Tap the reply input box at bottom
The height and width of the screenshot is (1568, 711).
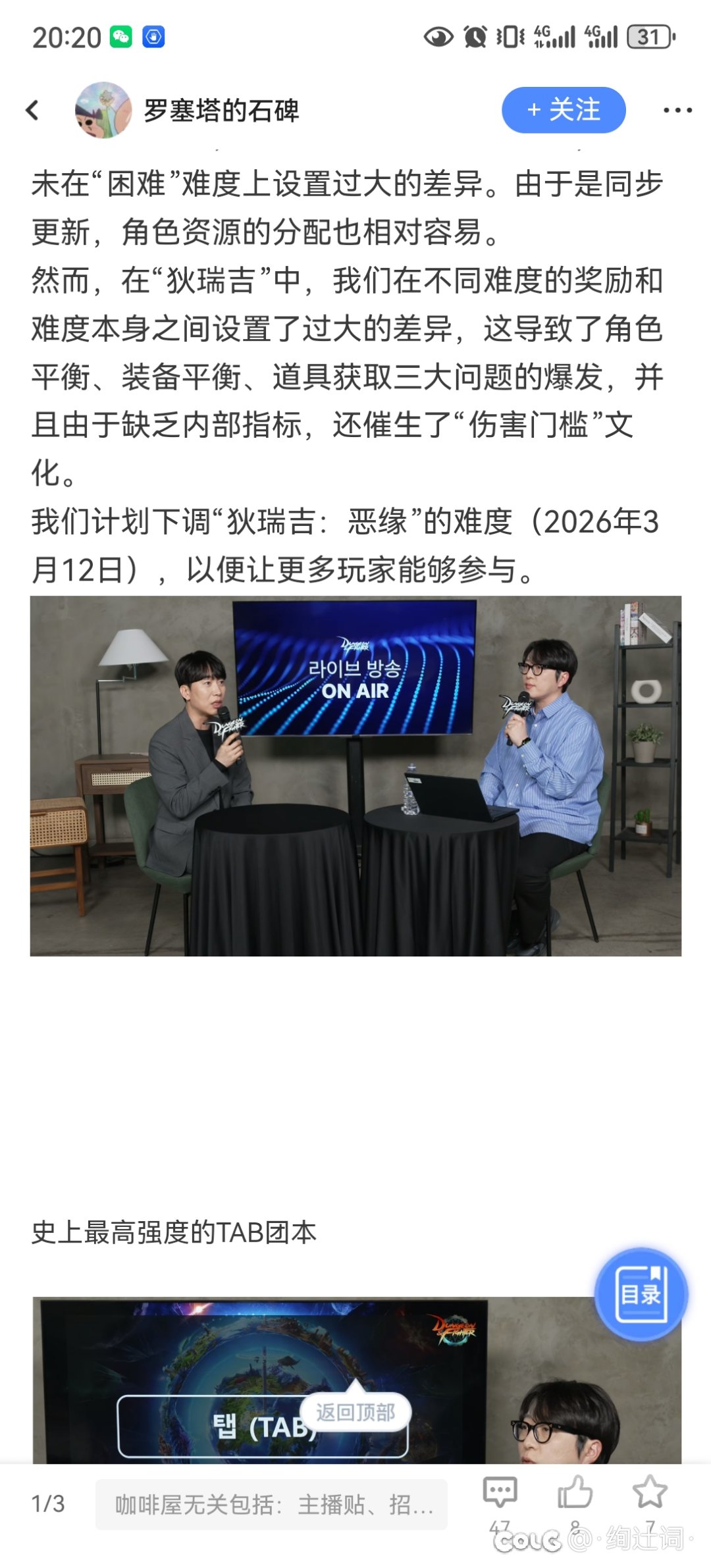271,1504
